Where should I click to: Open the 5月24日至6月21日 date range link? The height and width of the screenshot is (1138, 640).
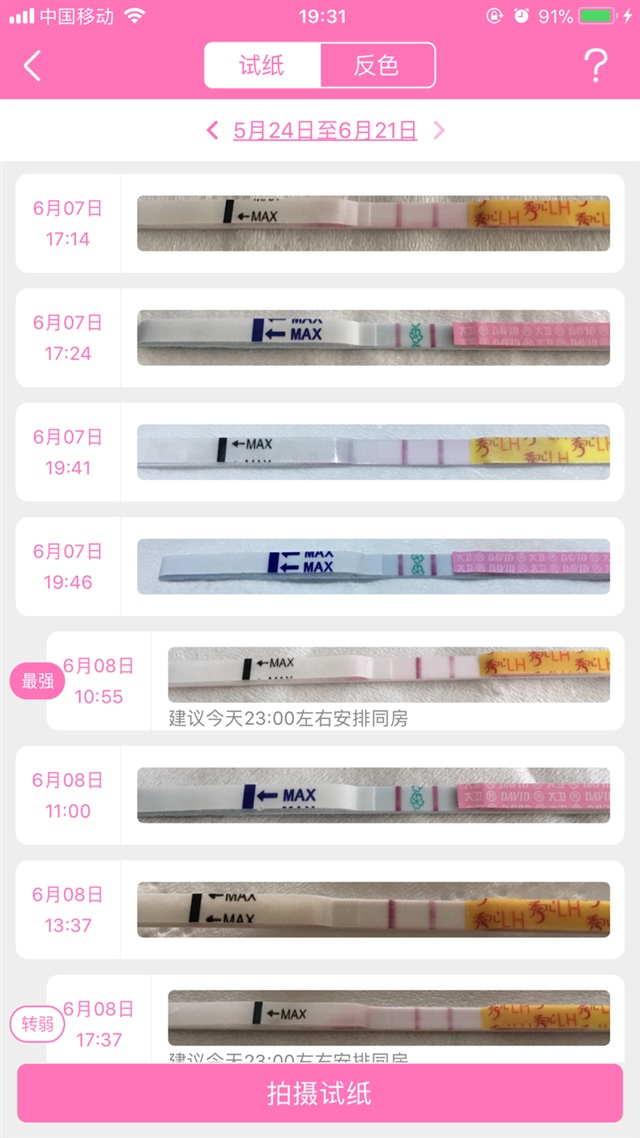pos(325,130)
